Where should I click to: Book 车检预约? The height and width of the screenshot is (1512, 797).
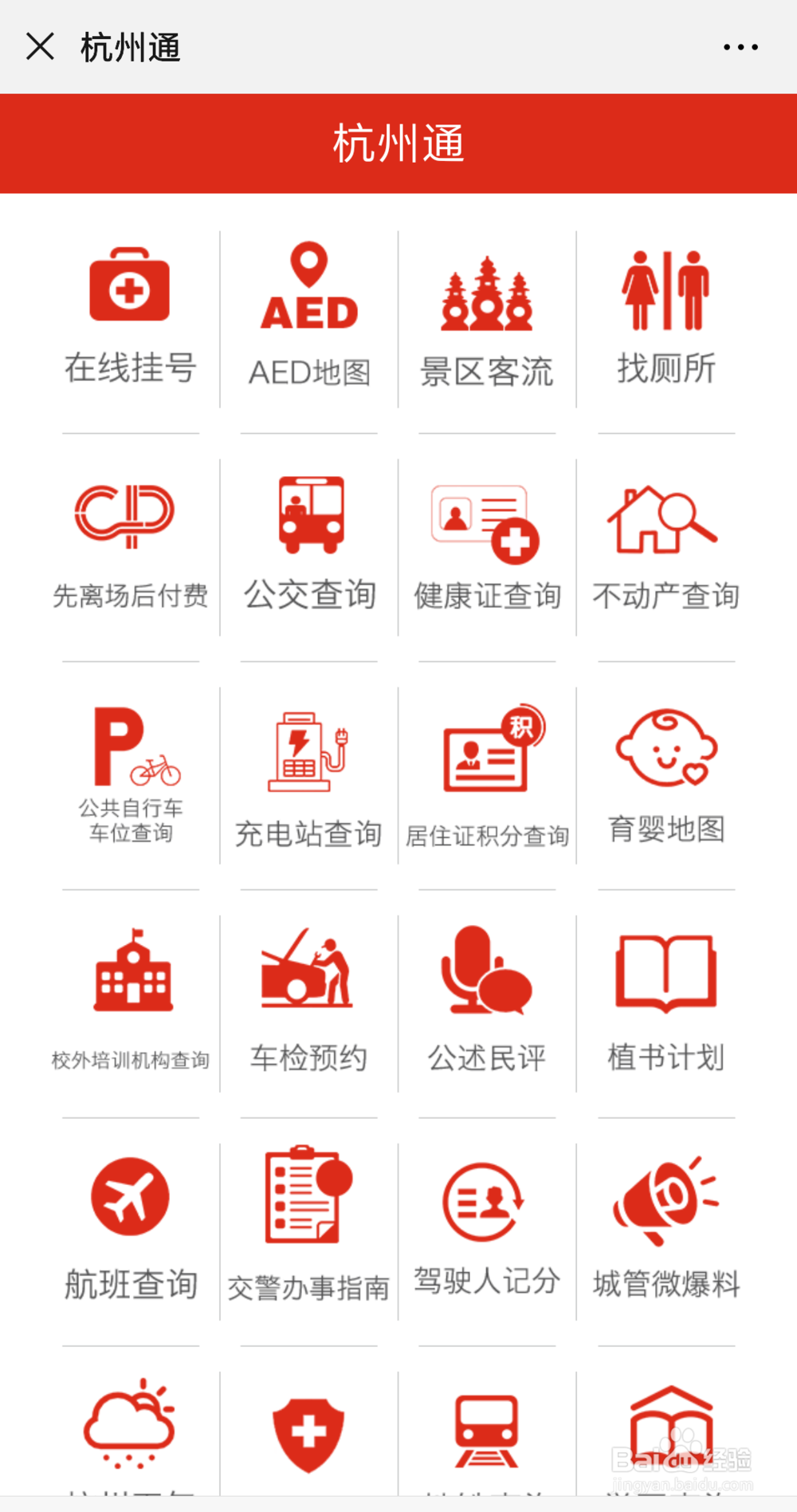coord(309,1004)
